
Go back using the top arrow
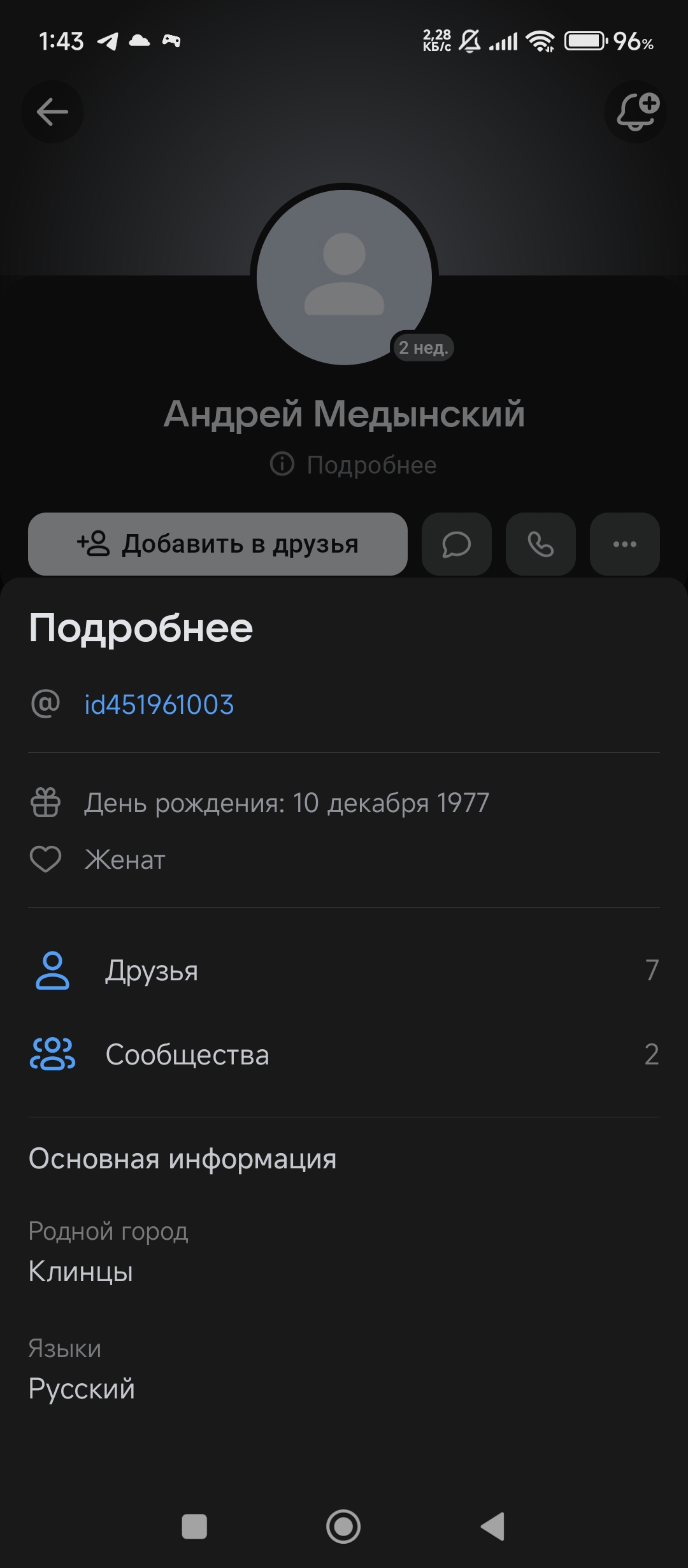tap(52, 112)
